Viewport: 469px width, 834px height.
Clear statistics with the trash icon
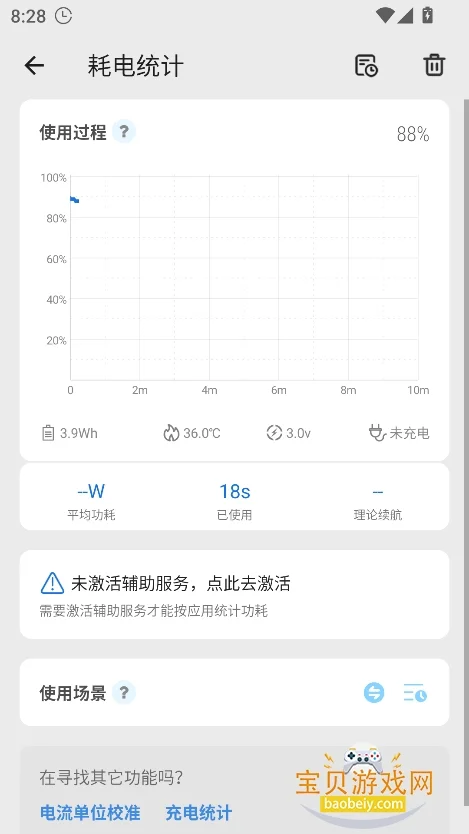pos(433,65)
